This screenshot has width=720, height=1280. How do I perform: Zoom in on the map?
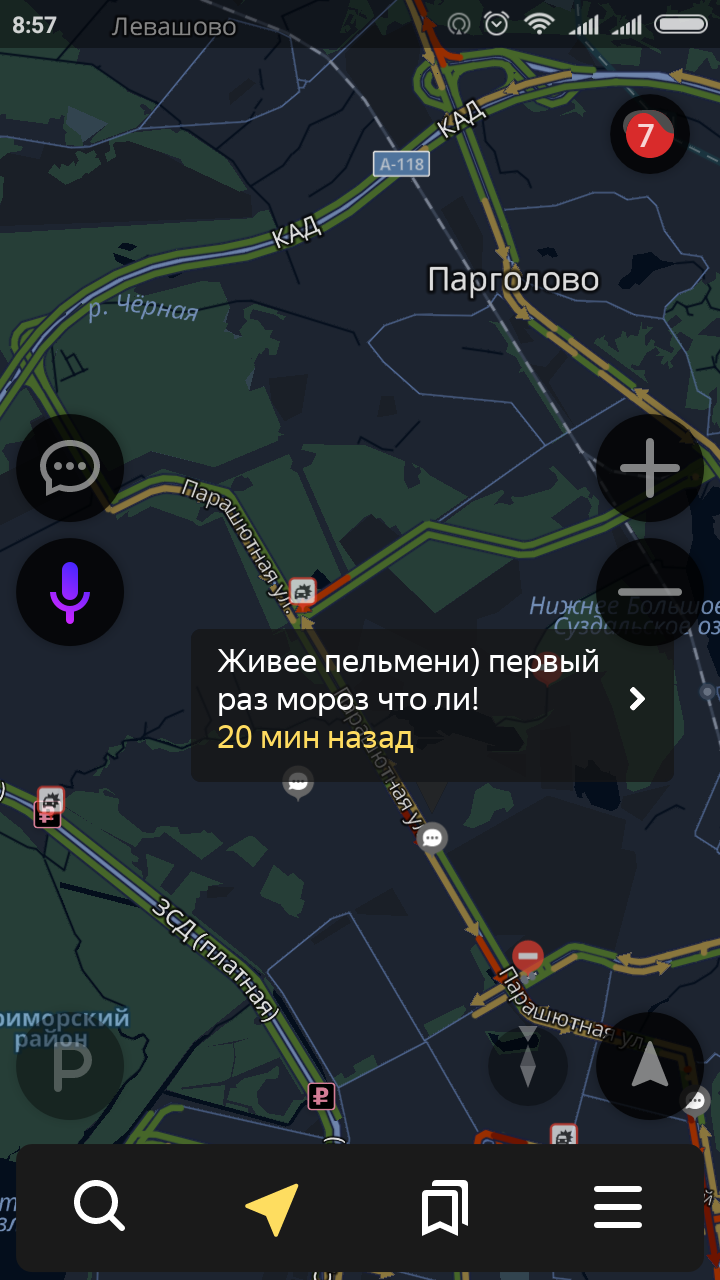(x=649, y=468)
